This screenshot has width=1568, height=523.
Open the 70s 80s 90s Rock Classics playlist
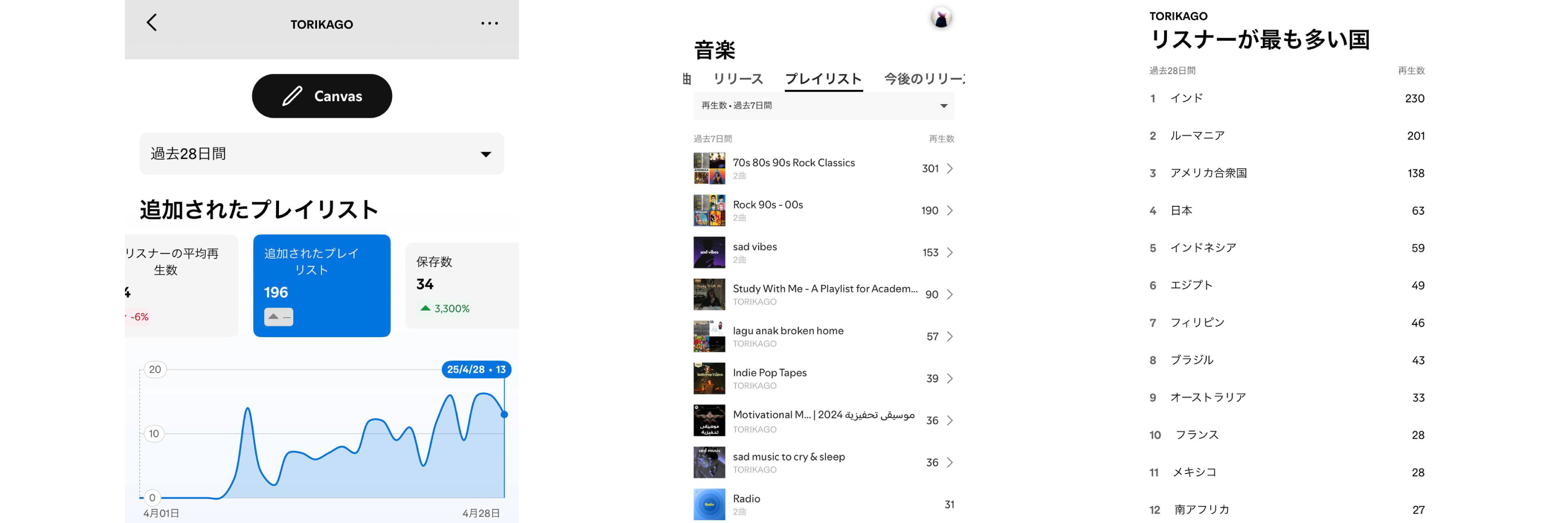tap(823, 169)
